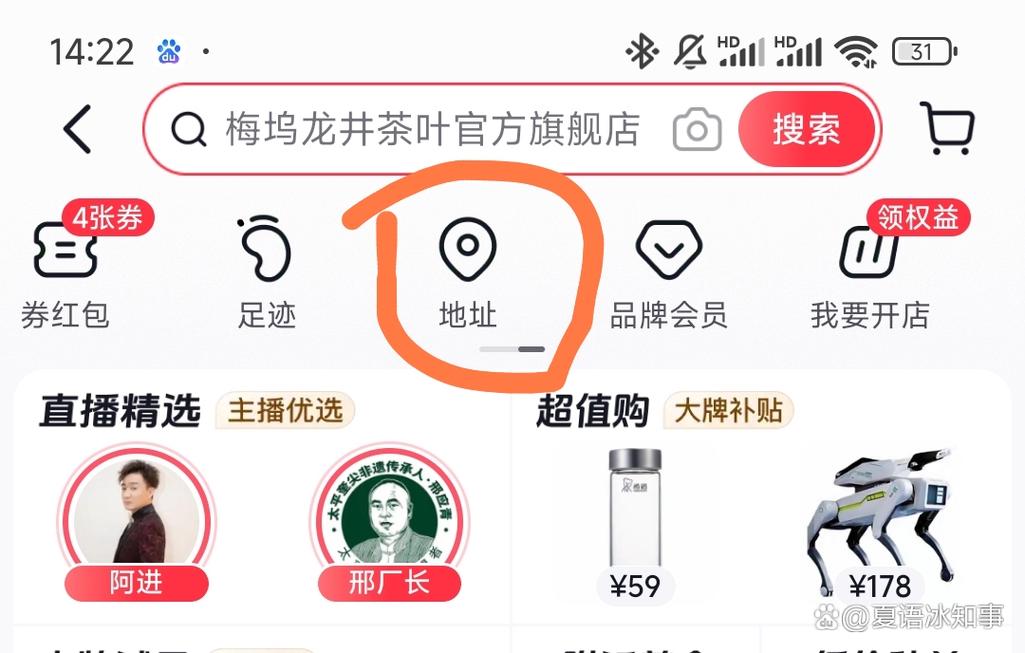The image size is (1025, 653).
Task: Go back with the arrow icon
Action: click(77, 130)
